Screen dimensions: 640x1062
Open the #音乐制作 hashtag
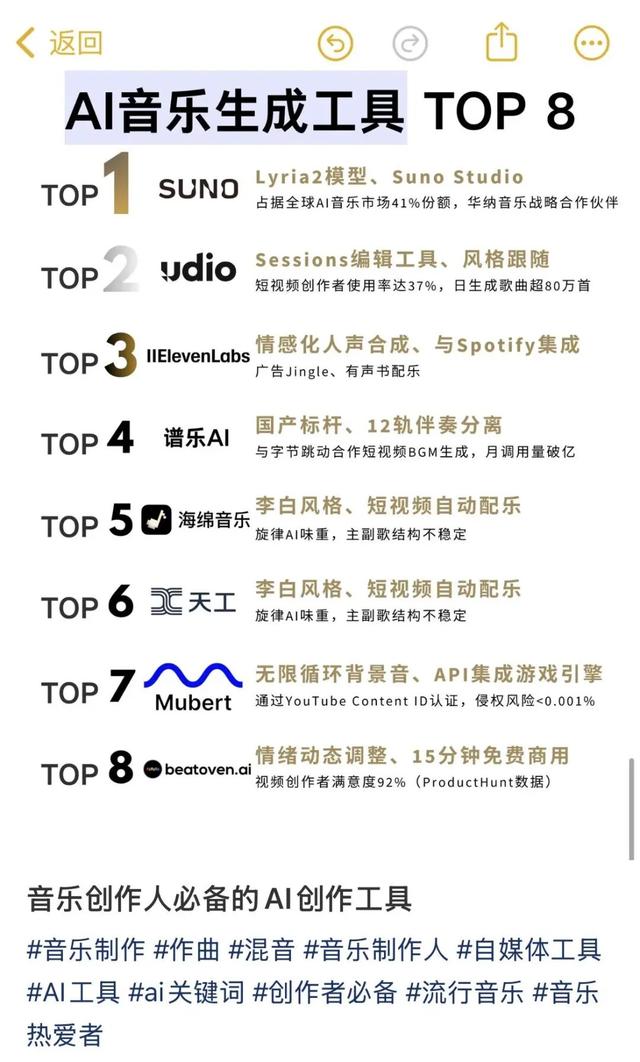(86, 949)
